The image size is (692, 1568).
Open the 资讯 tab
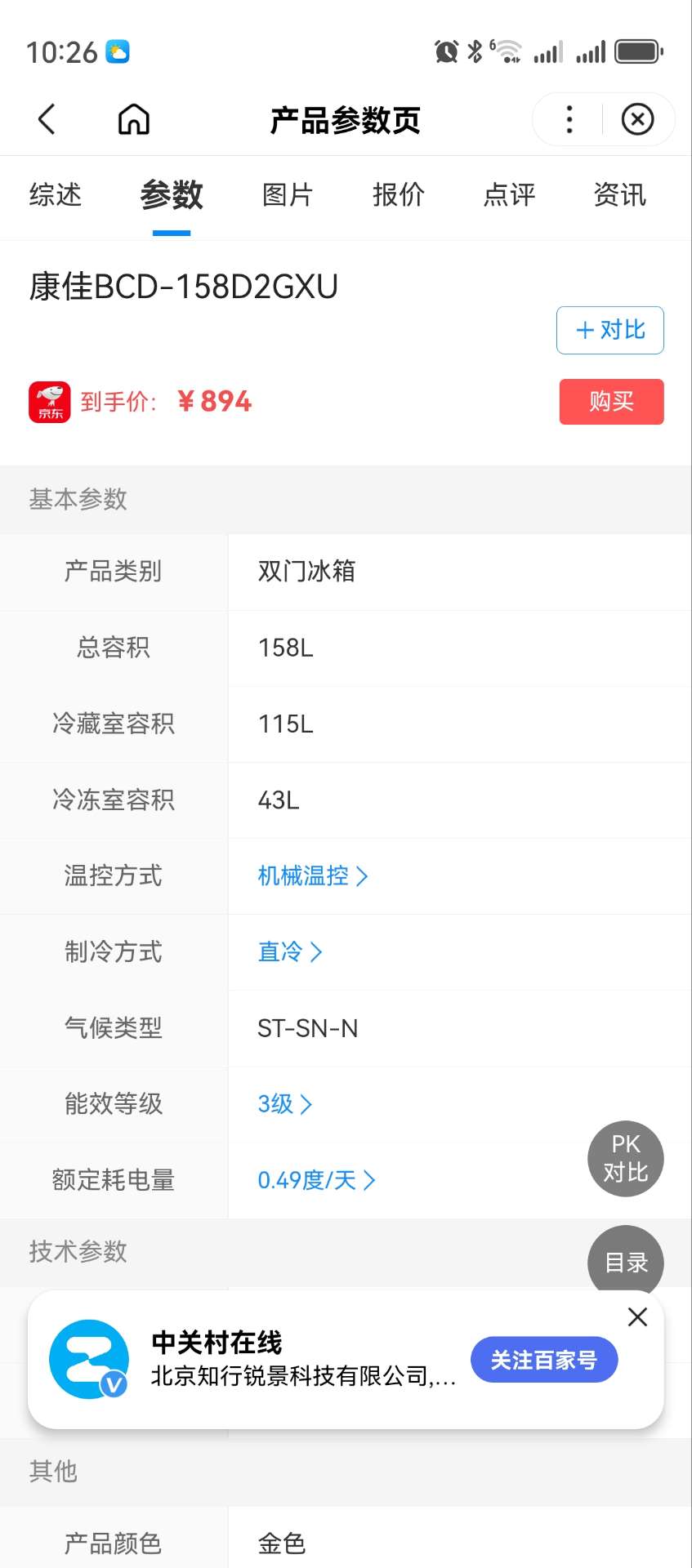pos(620,195)
